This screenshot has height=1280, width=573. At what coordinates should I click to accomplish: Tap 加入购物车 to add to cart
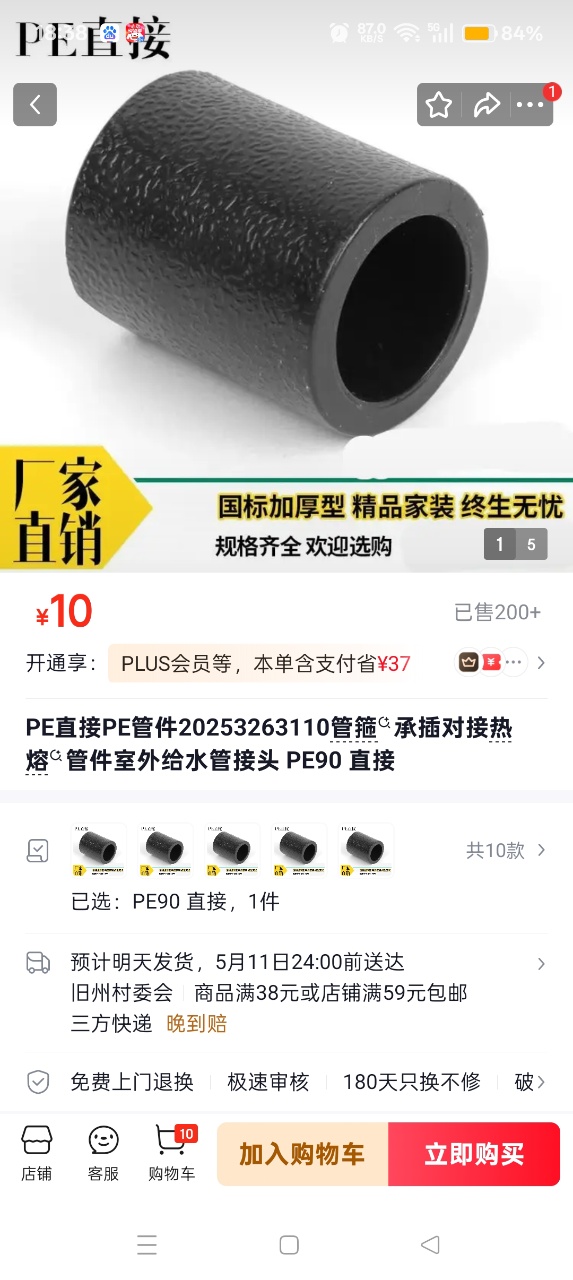click(x=302, y=1154)
